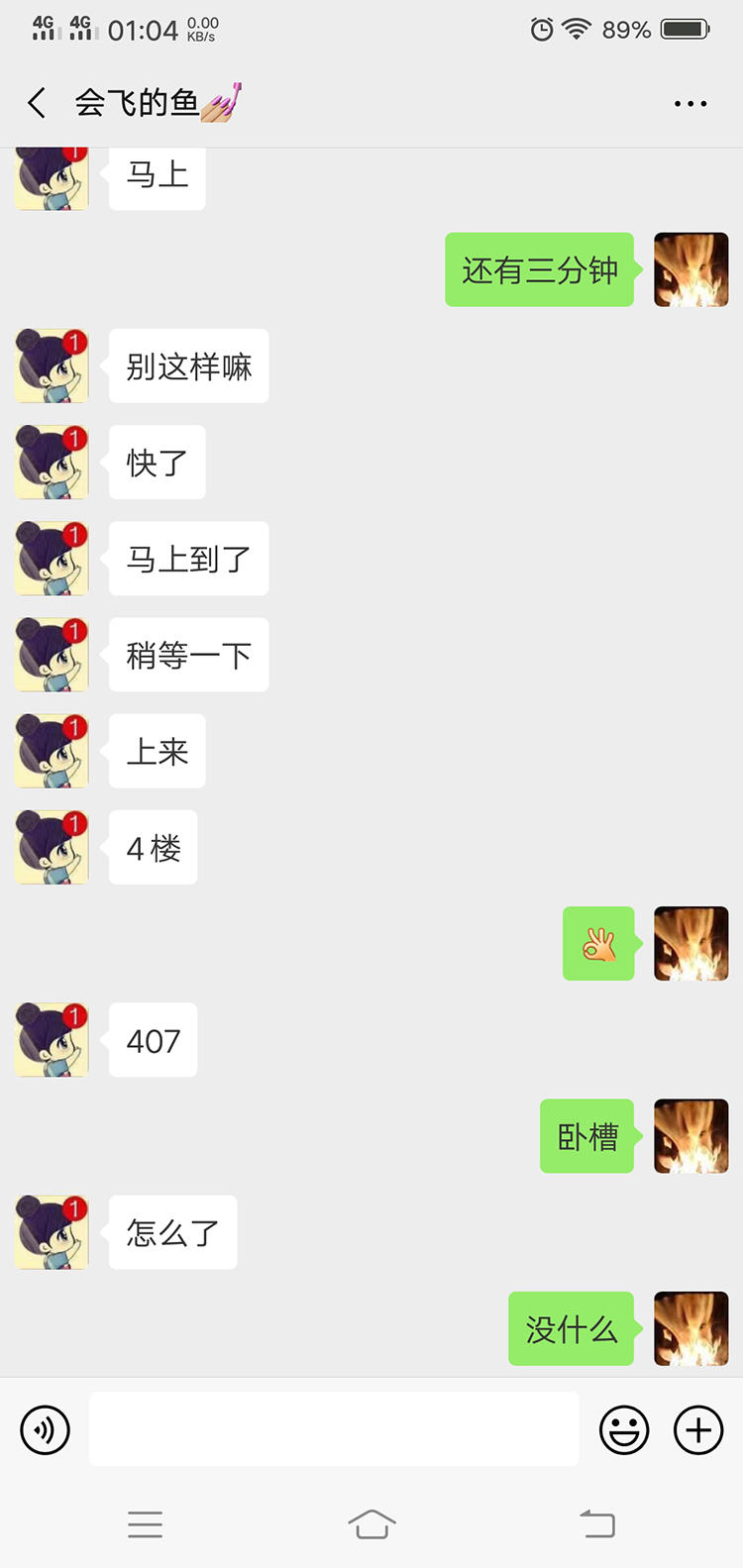Viewport: 743px width, 1568px height.
Task: Switch to voice message input
Action: coord(46,1429)
